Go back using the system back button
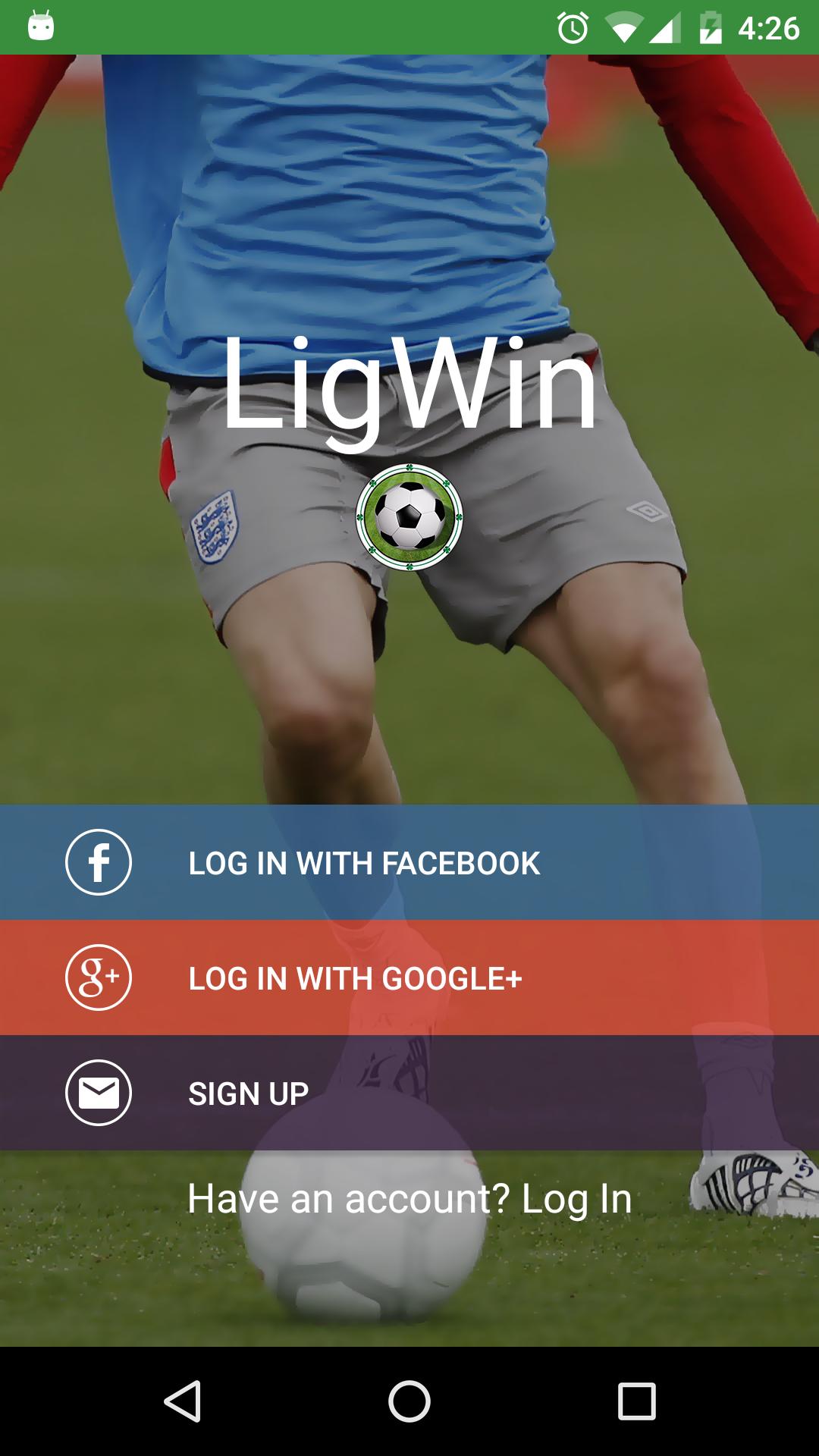Image resolution: width=819 pixels, height=1456 pixels. coord(182,1401)
